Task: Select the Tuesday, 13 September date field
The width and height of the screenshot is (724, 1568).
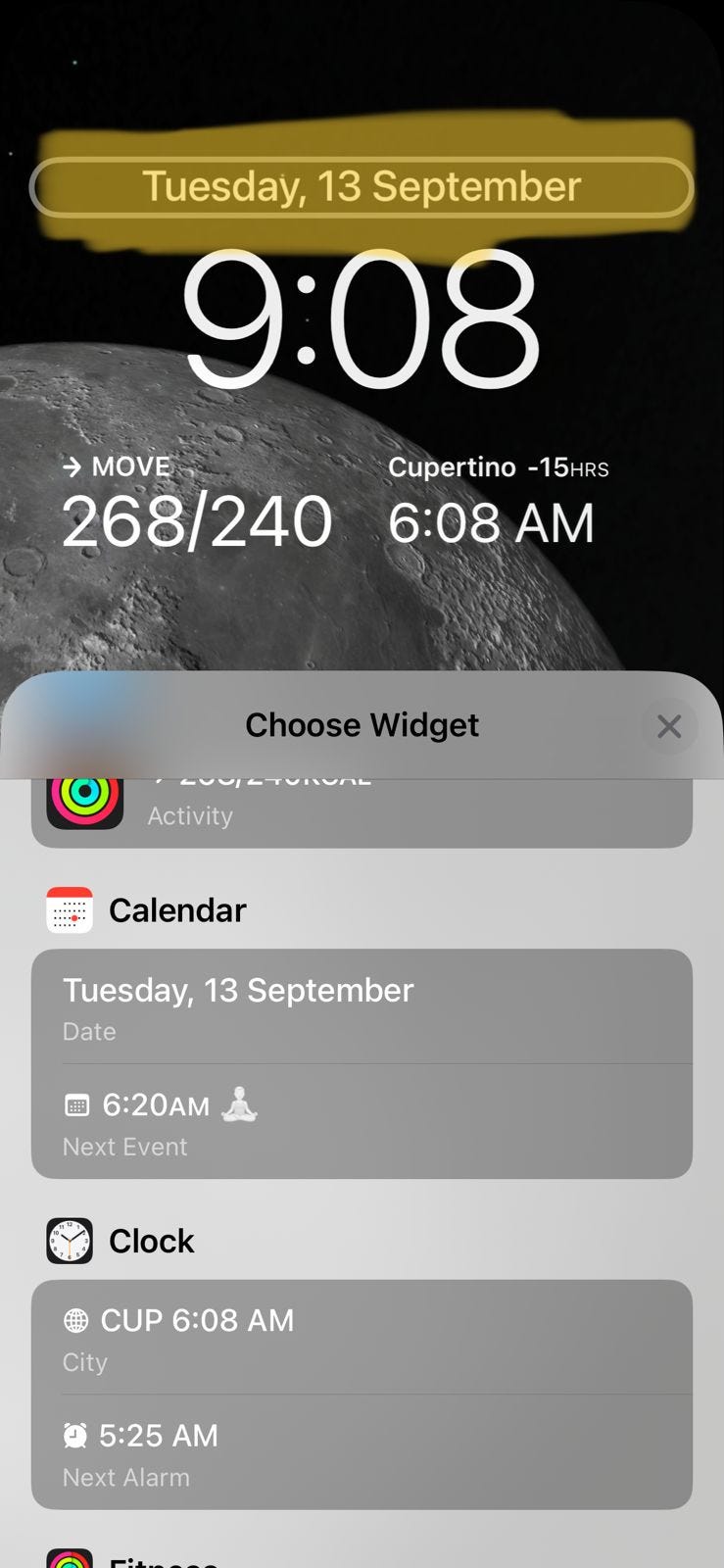Action: [x=362, y=186]
